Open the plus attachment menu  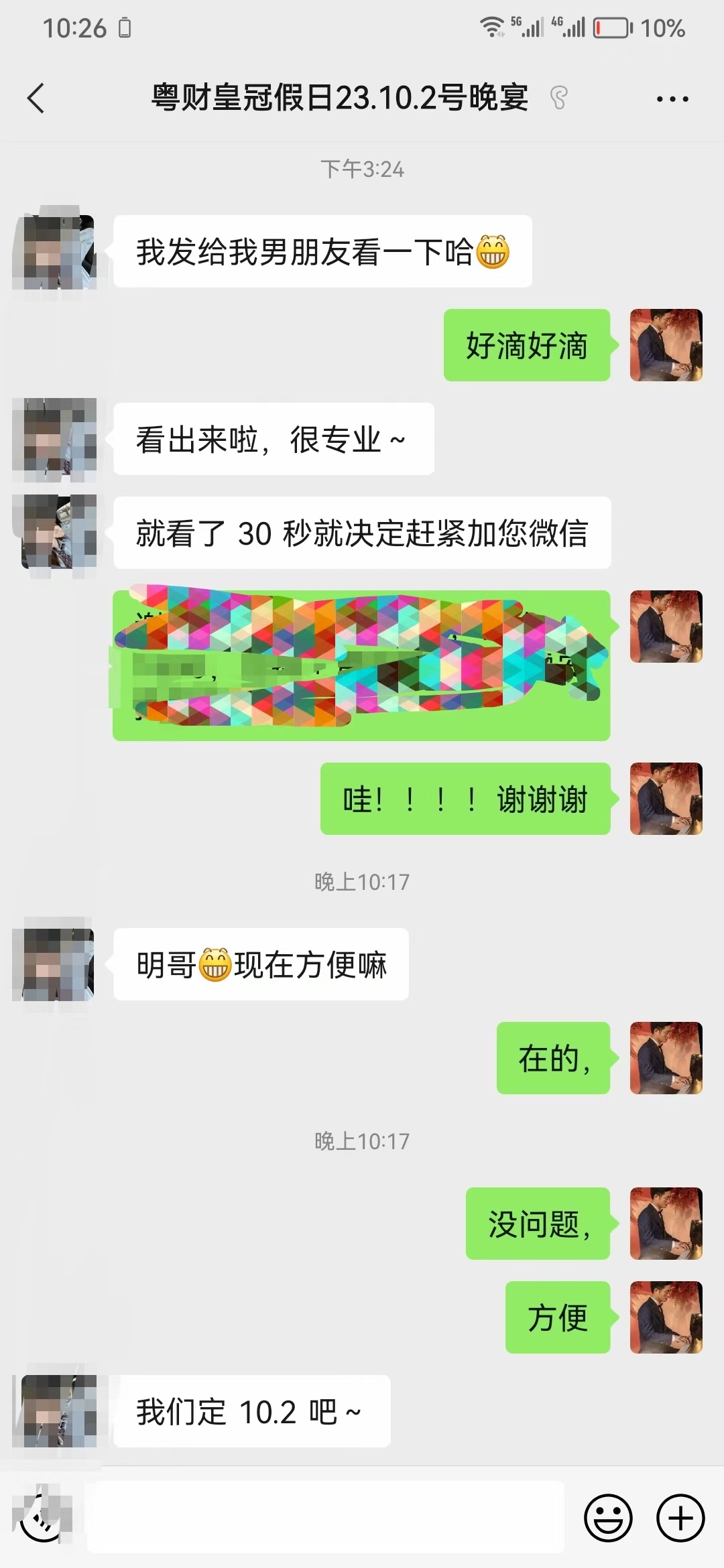pos(680,1518)
